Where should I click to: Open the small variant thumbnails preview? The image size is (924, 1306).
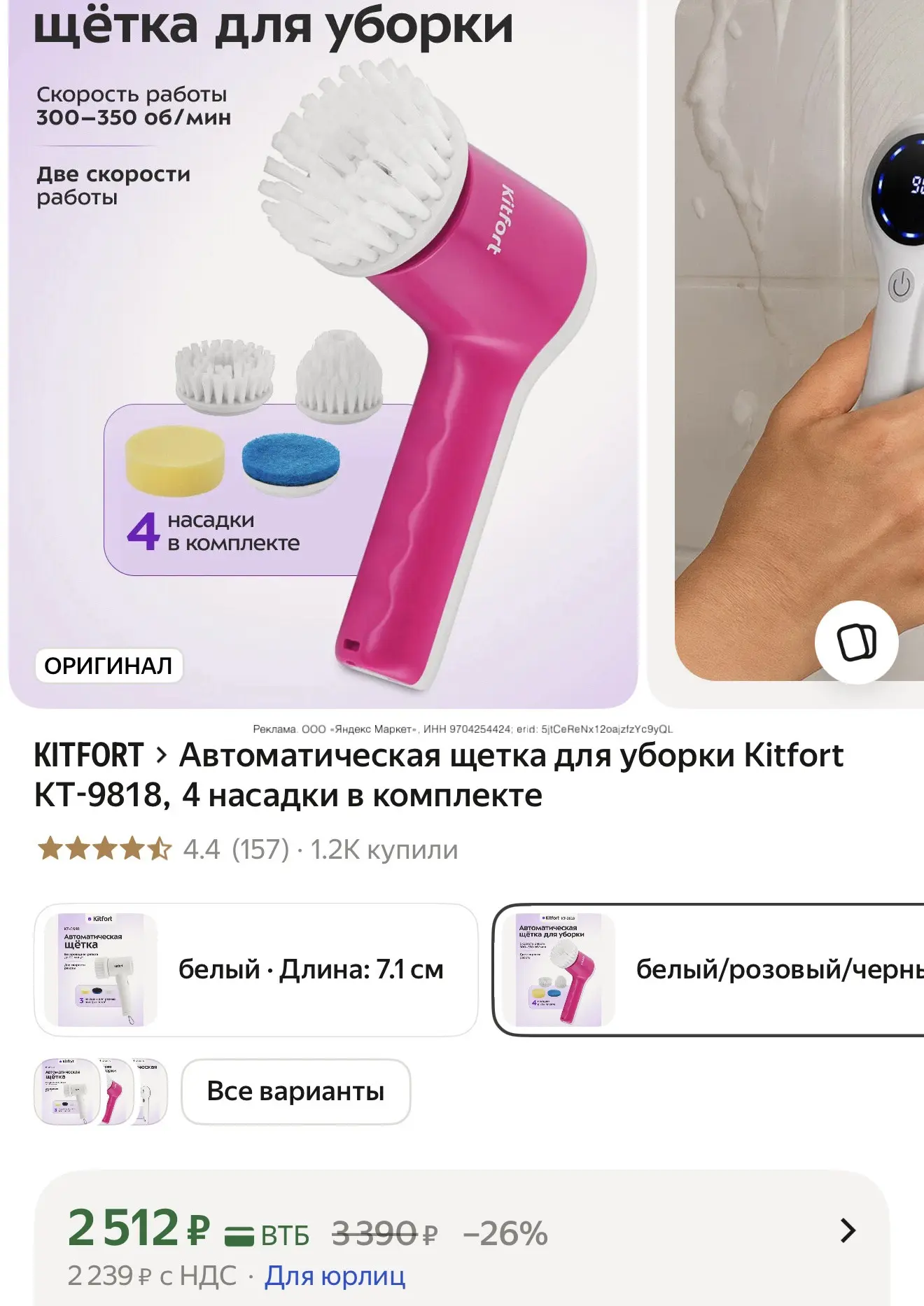tap(101, 1092)
